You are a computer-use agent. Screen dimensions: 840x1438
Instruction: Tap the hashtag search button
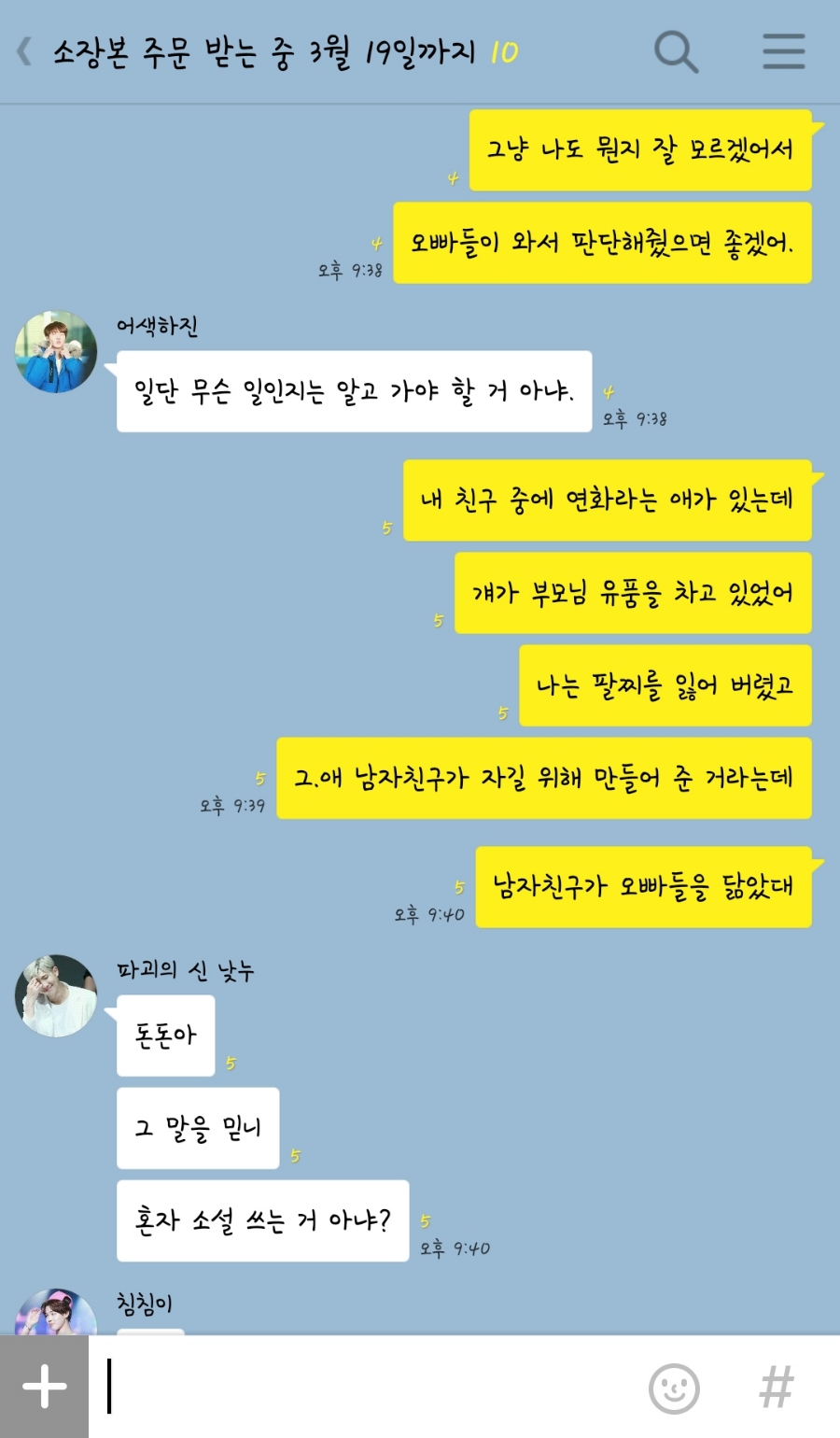(x=777, y=1388)
